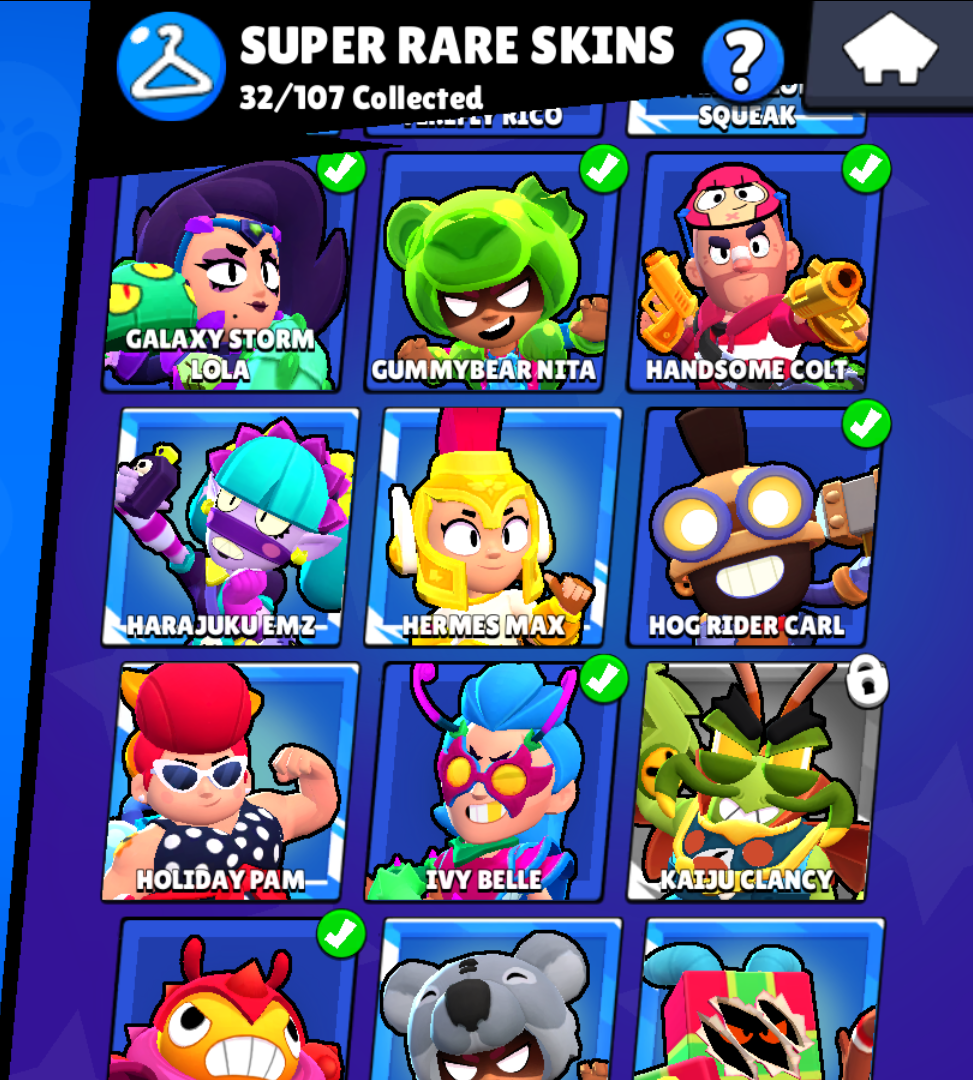Open the Galaxy Storm Lola skin
973x1080 pixels.
[x=228, y=275]
